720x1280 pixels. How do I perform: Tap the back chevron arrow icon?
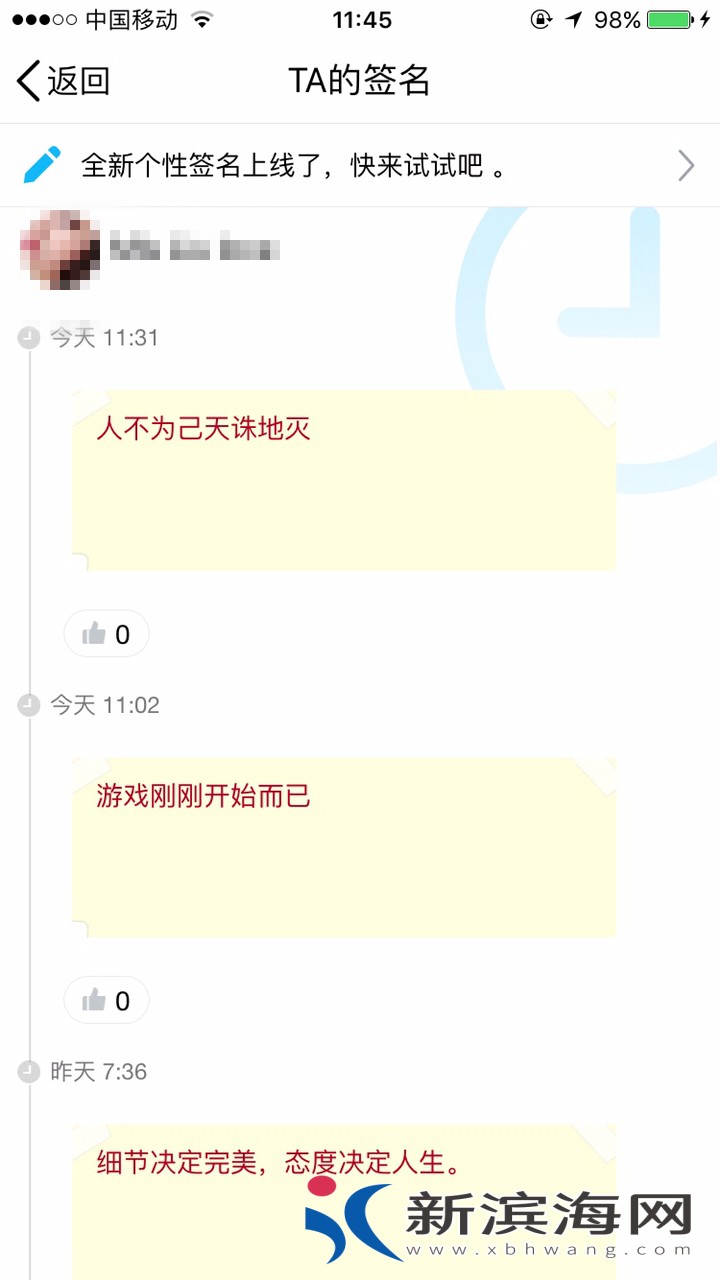pos(26,80)
